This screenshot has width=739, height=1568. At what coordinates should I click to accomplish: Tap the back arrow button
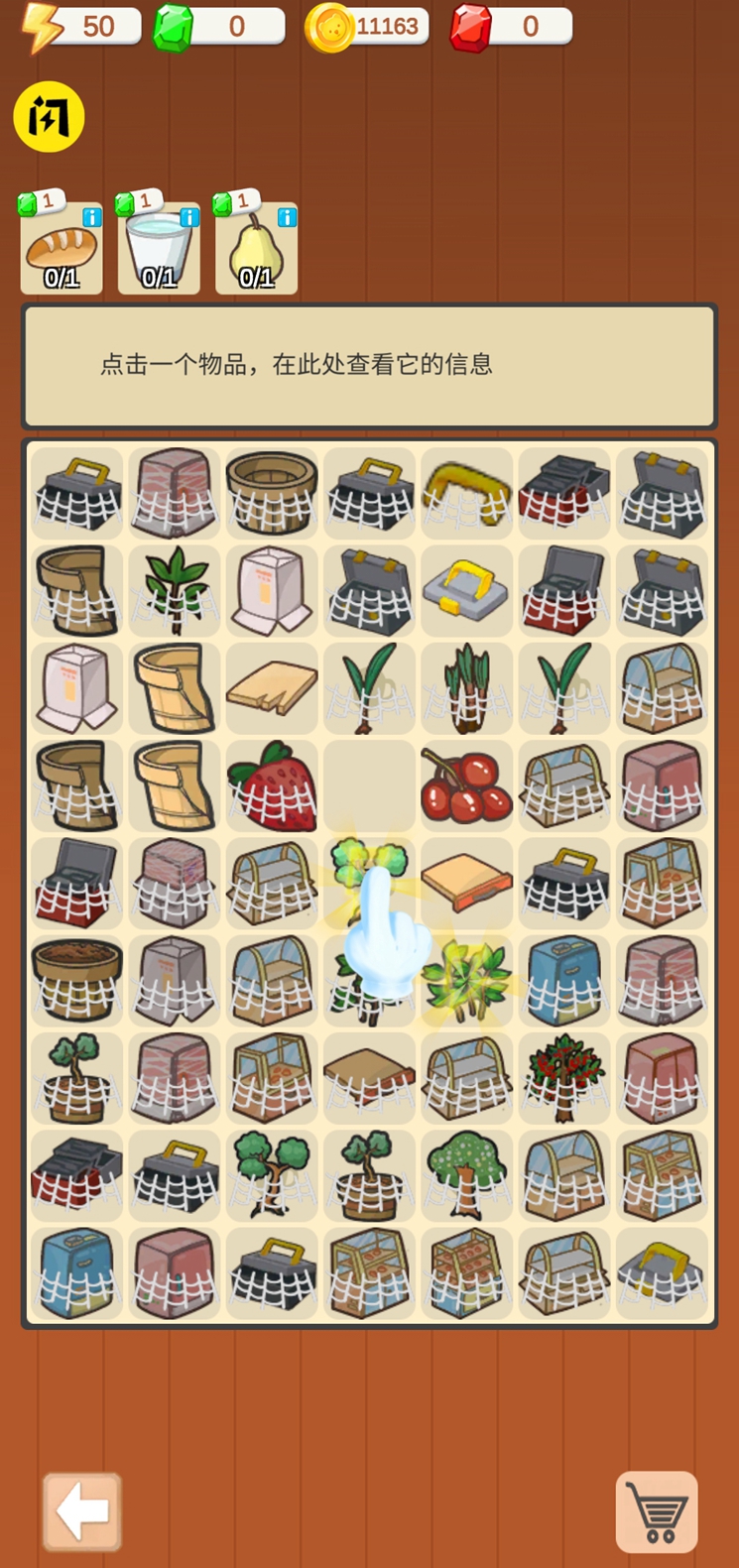point(82,1511)
